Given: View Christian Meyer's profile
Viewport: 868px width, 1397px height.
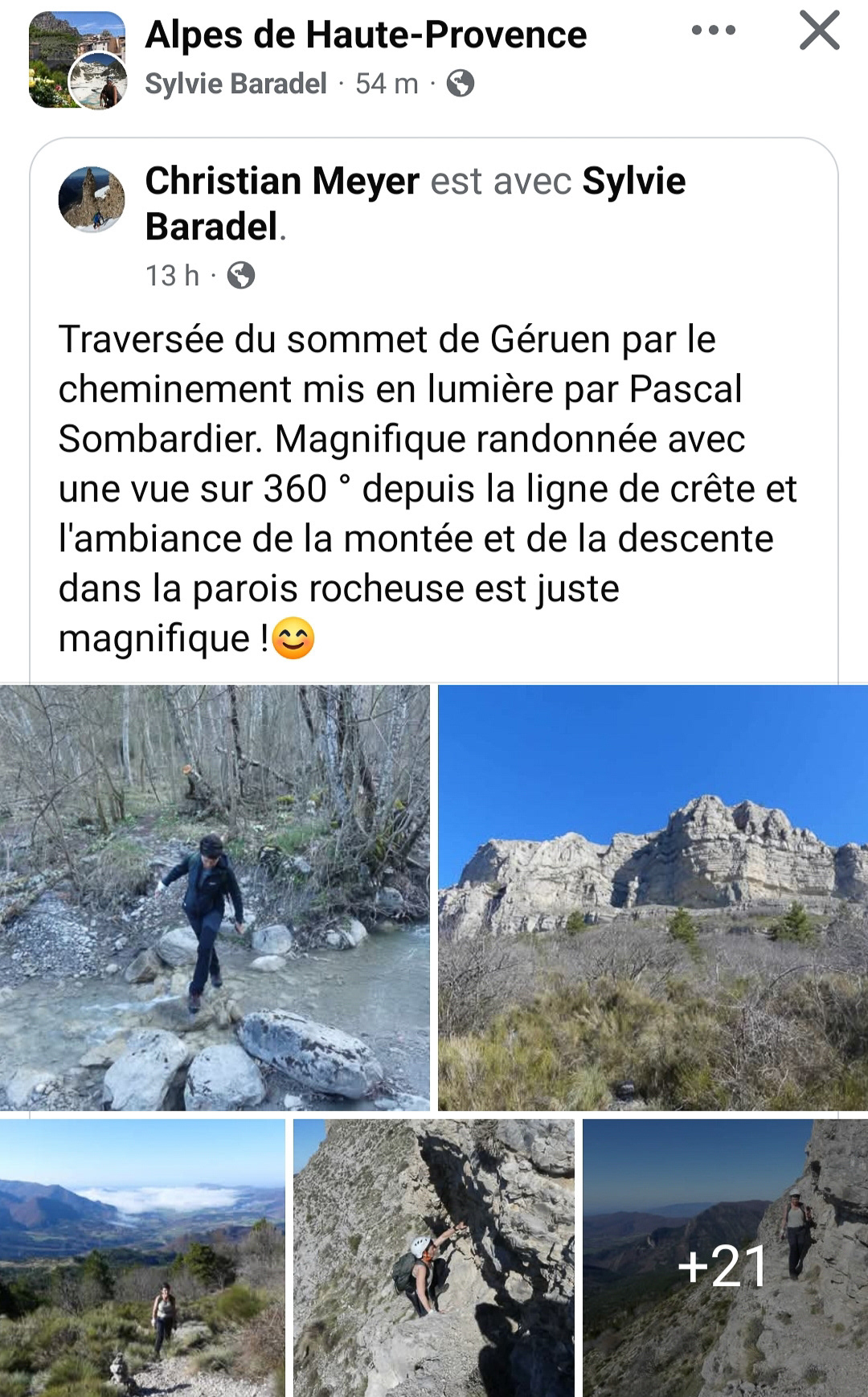Looking at the screenshot, I should coord(282,181).
